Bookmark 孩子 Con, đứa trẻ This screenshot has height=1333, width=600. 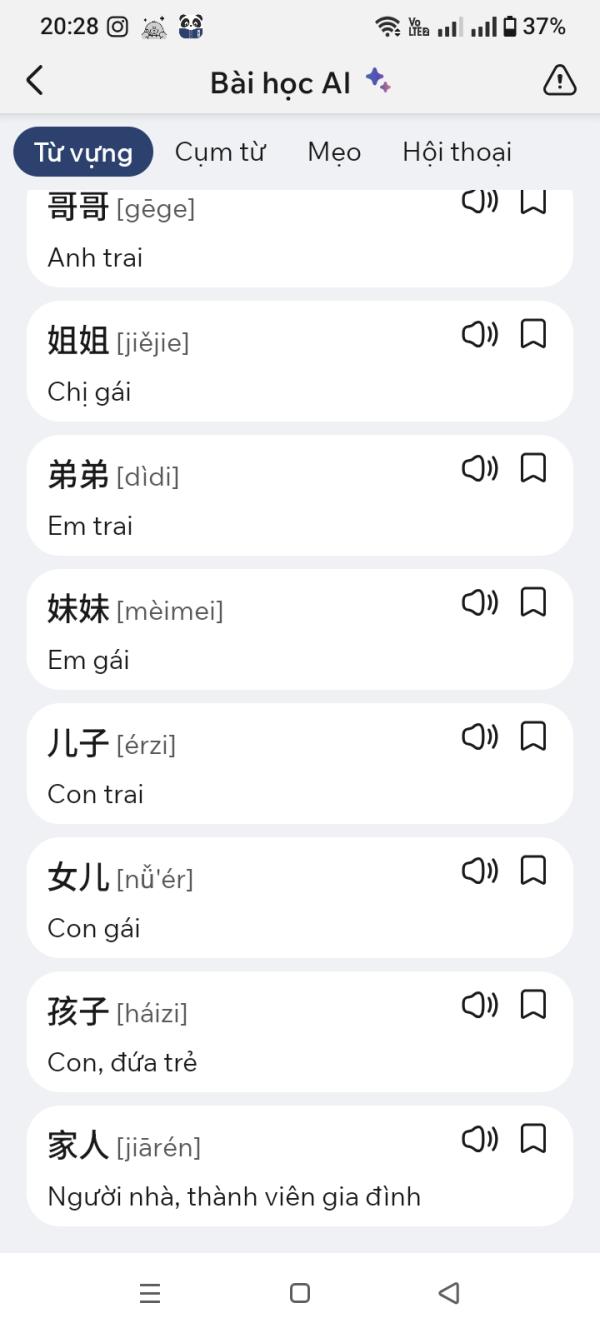point(534,1005)
